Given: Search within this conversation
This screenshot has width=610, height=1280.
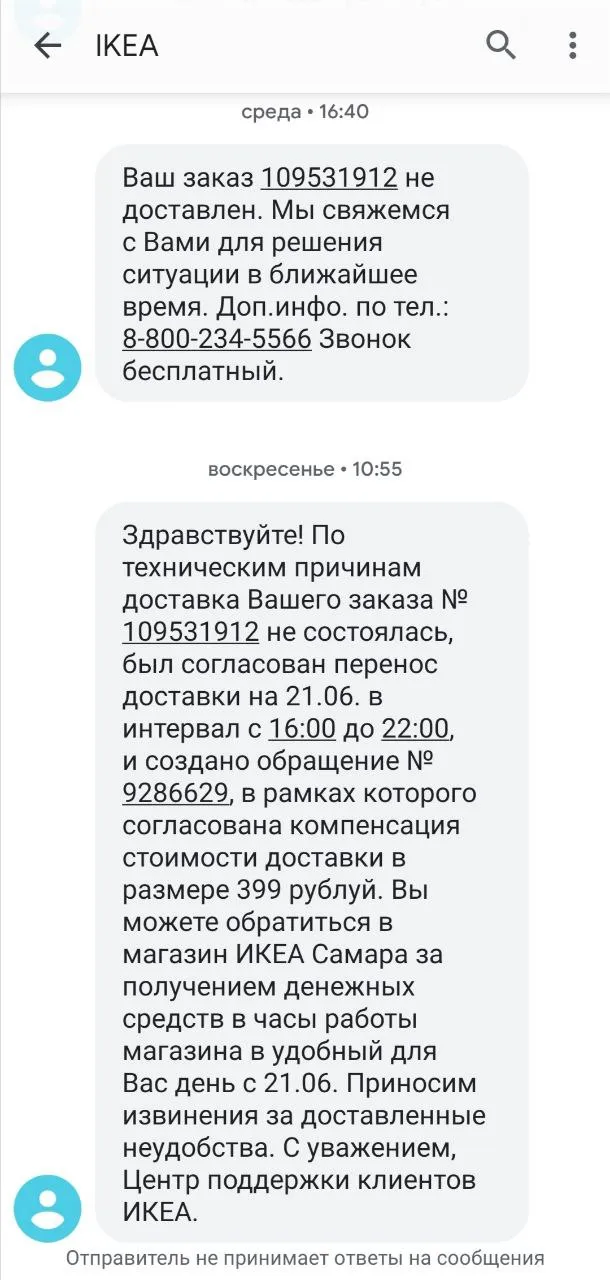Looking at the screenshot, I should 501,45.
